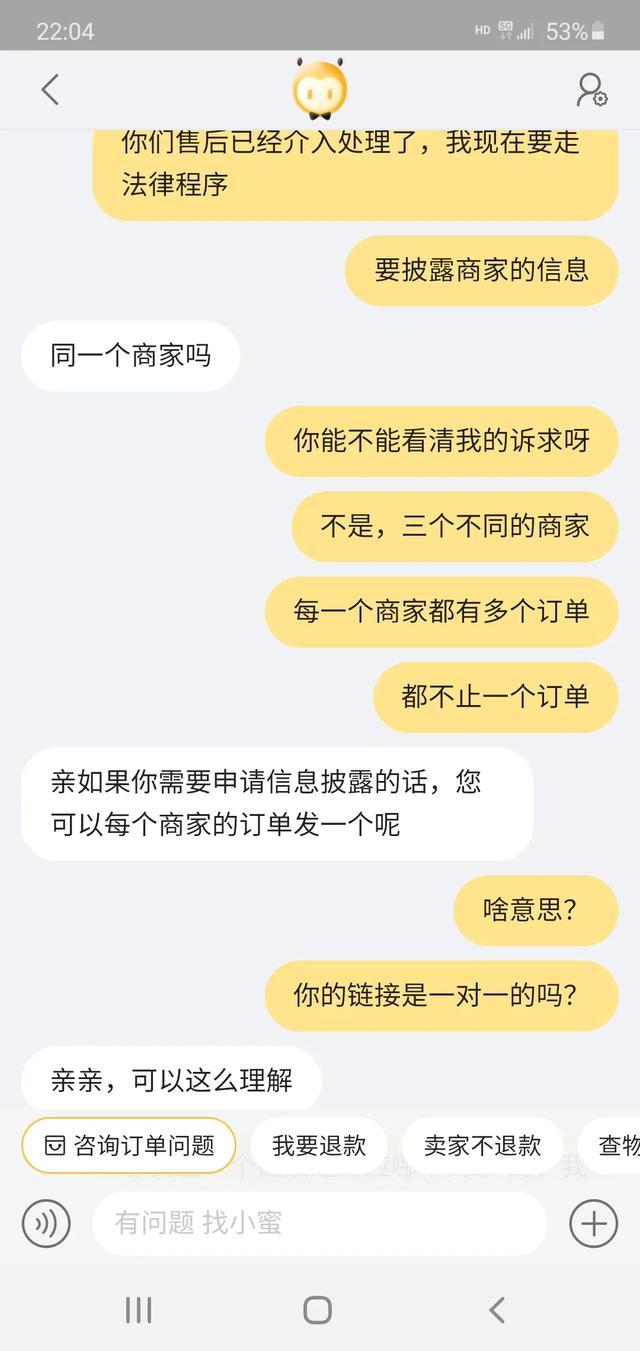Open the user settings icon at top right
This screenshot has height=1351, width=640.
(x=591, y=90)
